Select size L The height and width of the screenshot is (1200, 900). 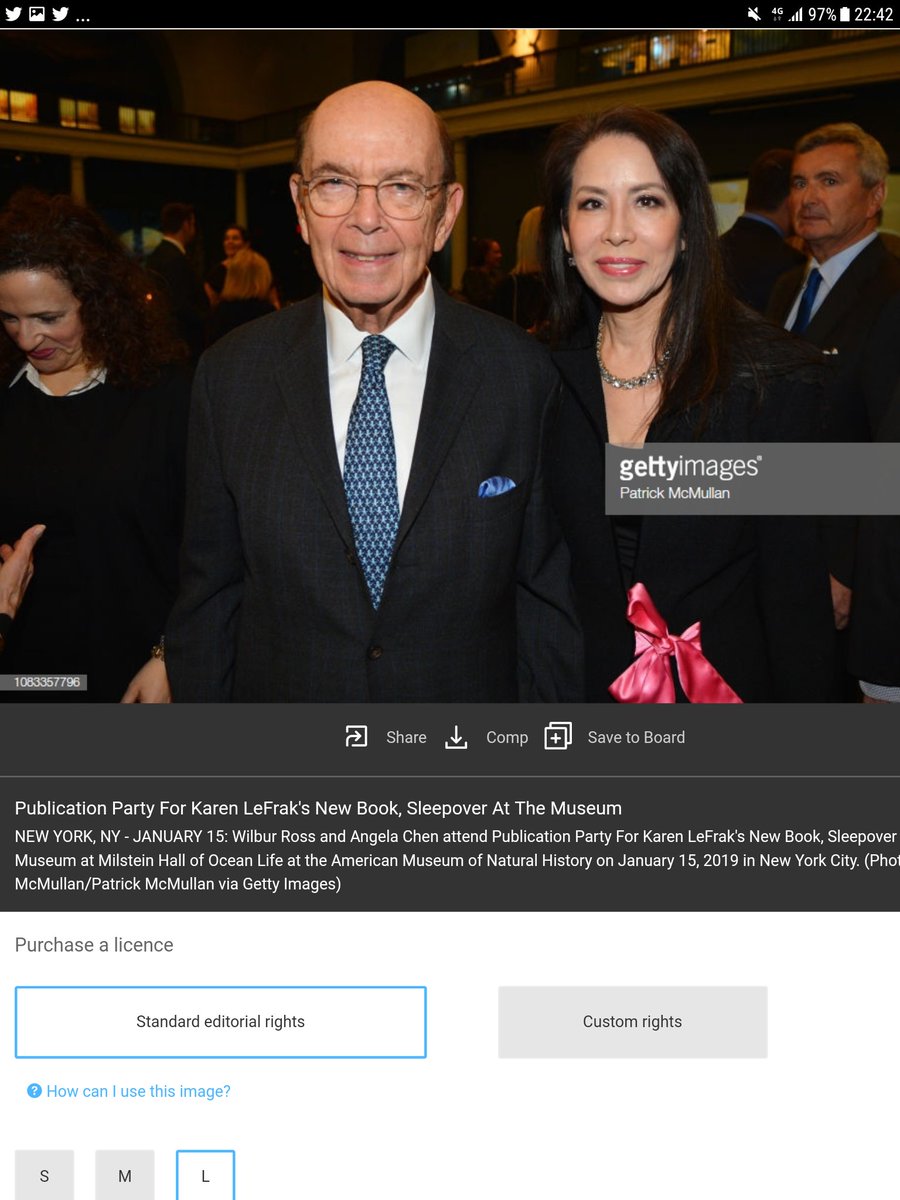click(x=205, y=1175)
